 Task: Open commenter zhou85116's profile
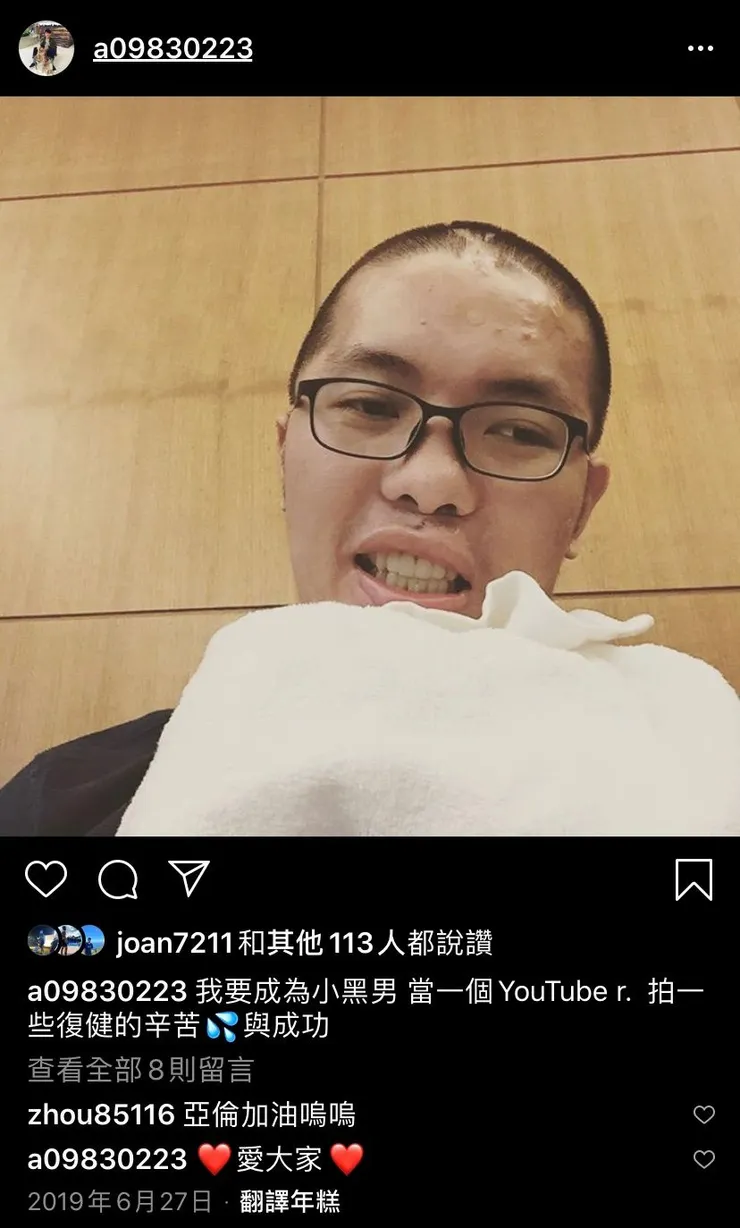pos(101,1114)
